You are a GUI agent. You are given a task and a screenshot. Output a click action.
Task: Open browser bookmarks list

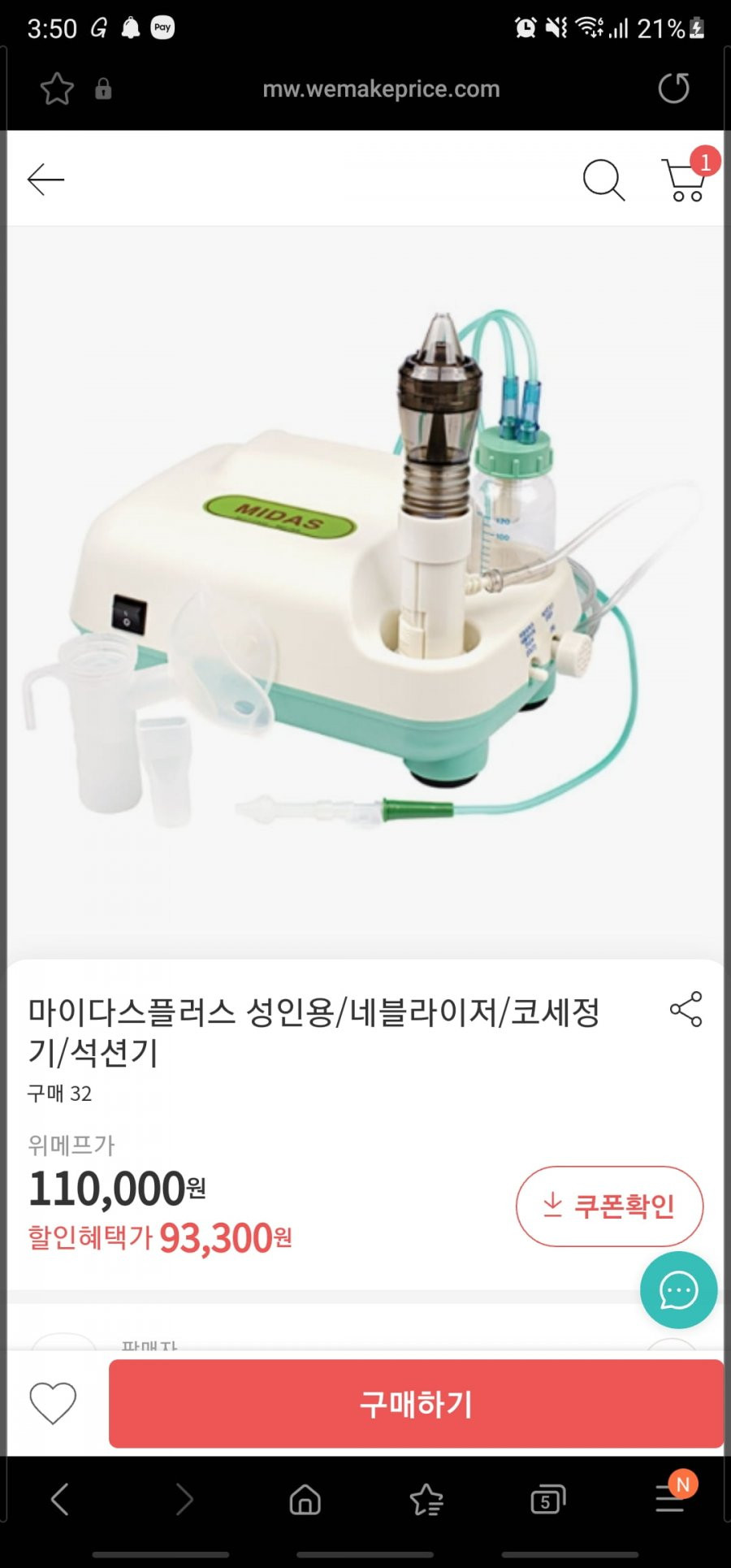426,1500
